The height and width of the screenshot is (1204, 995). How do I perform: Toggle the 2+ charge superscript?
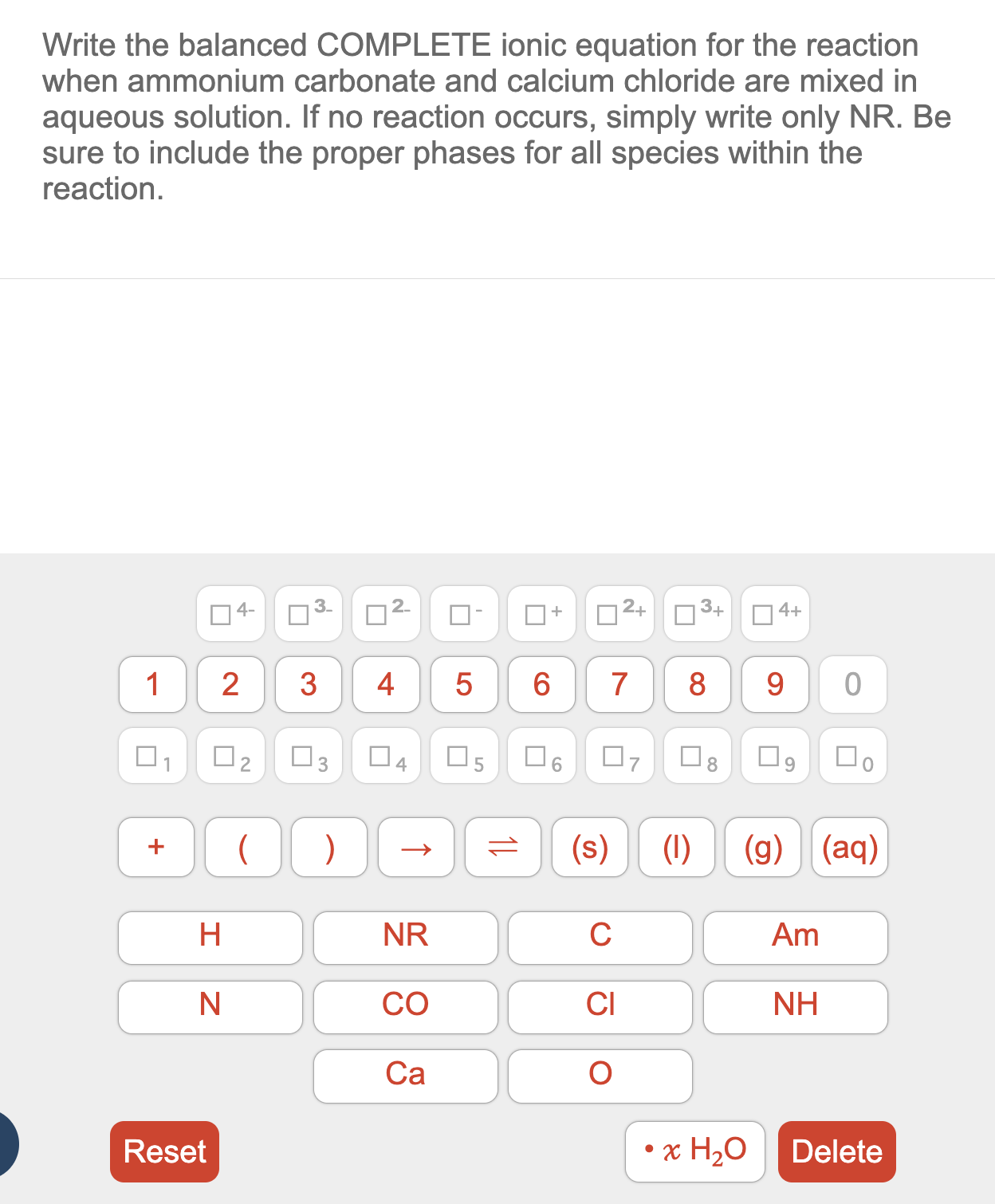tap(619, 613)
